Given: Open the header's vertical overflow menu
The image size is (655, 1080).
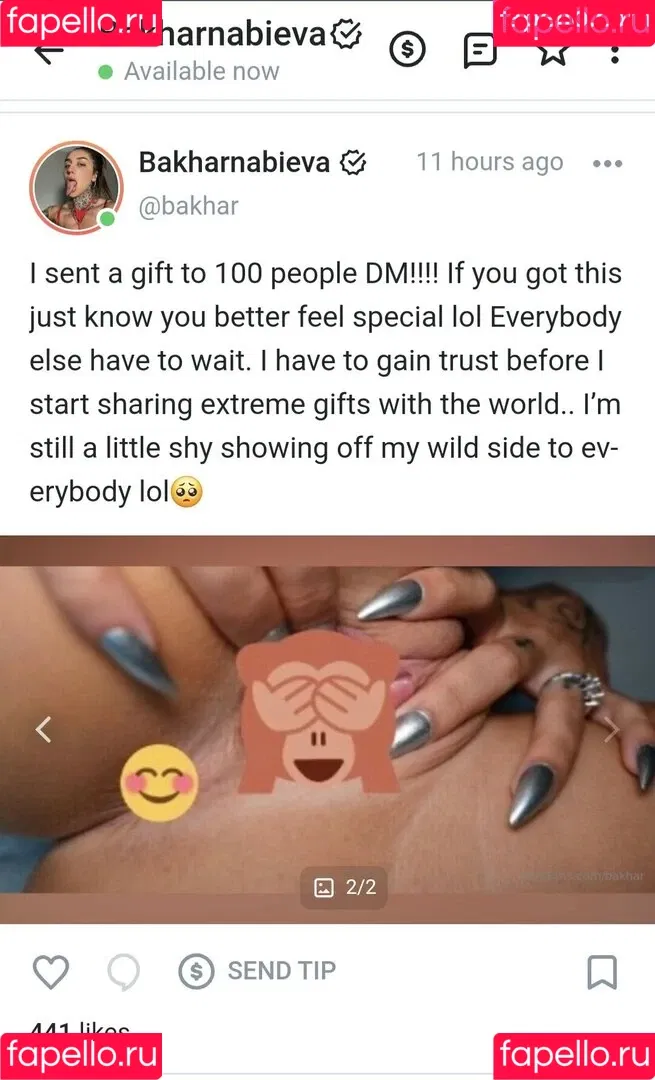Looking at the screenshot, I should tap(615, 52).
